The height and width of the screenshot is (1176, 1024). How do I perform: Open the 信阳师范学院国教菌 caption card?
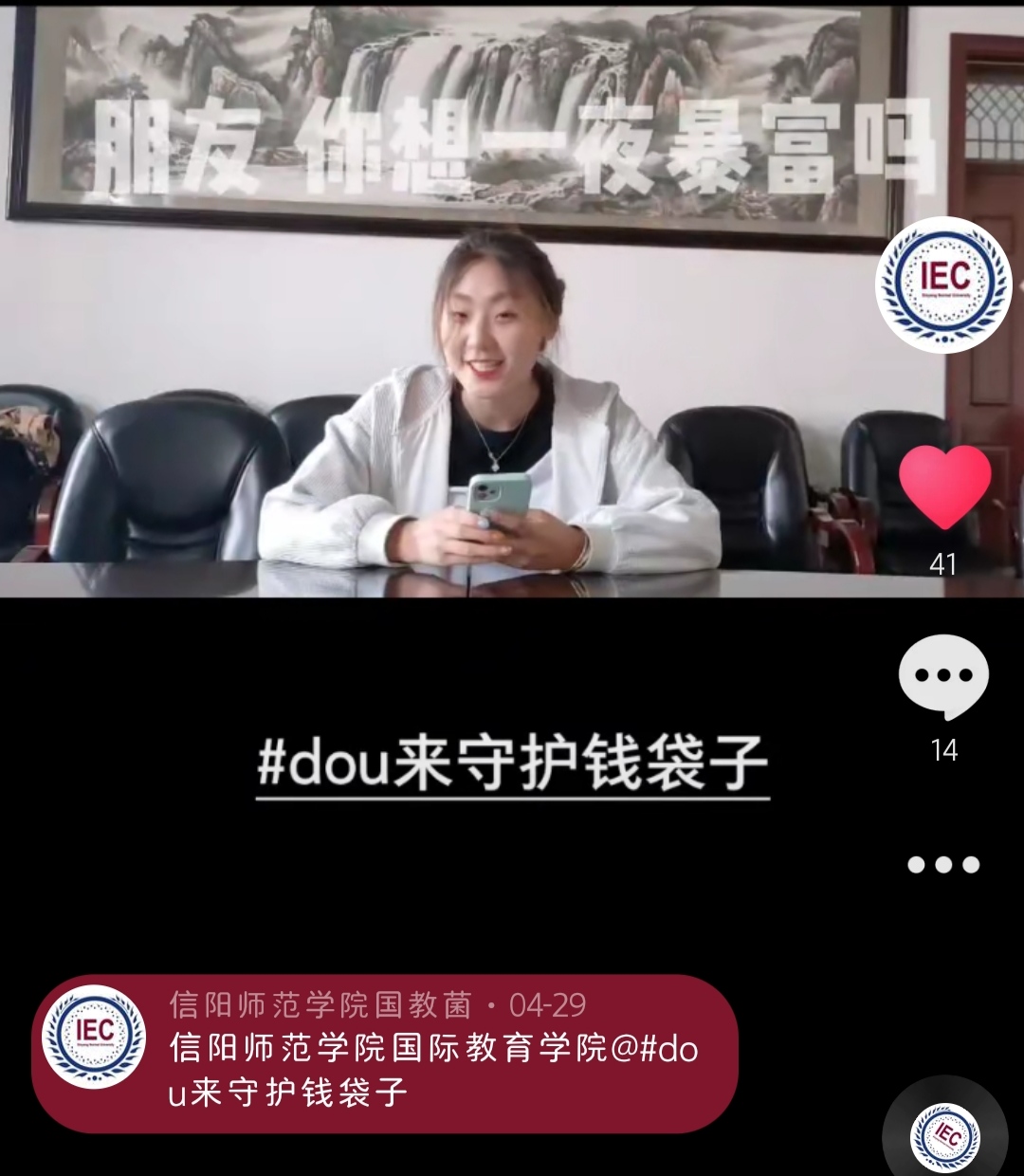point(384,1054)
